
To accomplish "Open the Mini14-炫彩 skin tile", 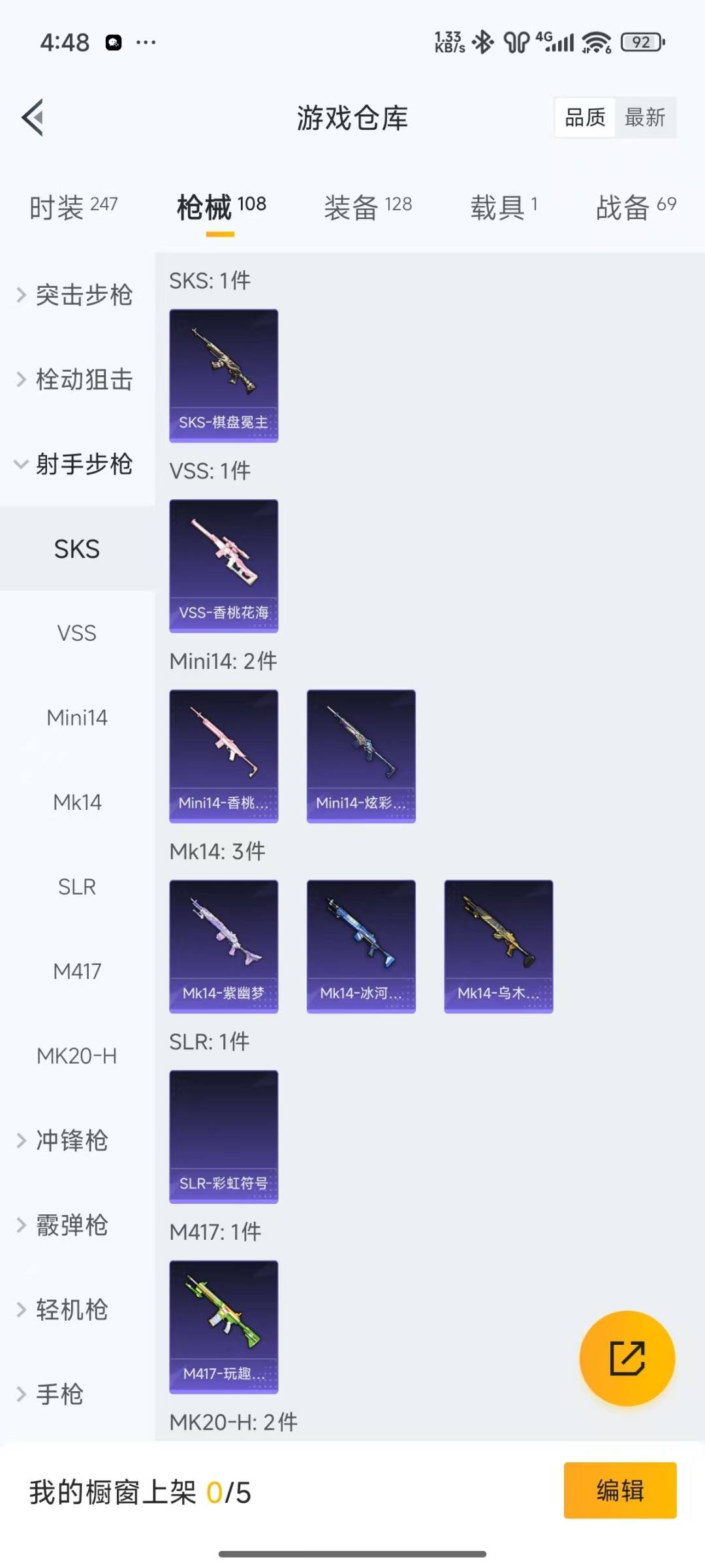I will click(x=361, y=756).
